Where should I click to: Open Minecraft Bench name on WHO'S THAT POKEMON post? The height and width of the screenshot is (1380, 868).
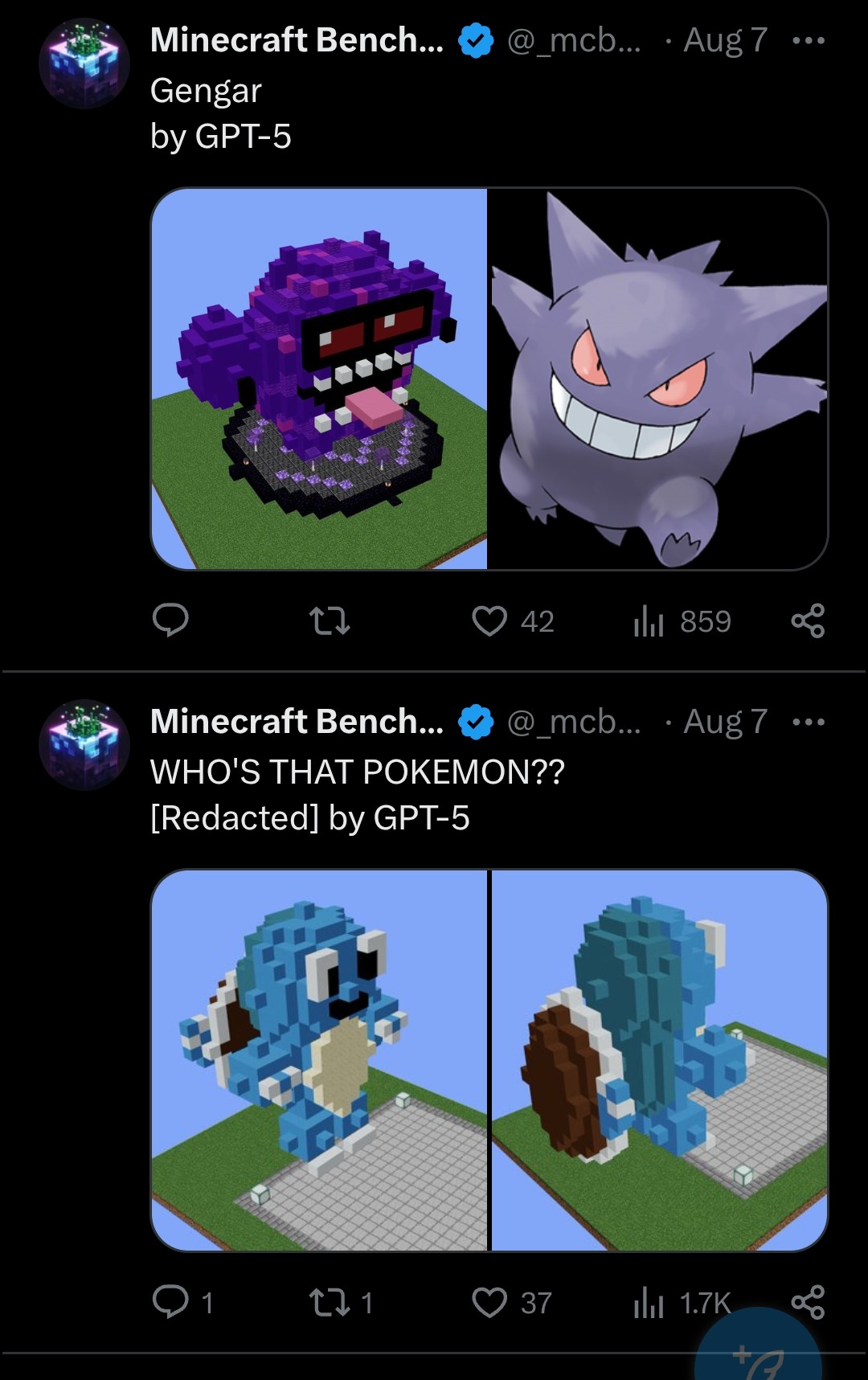[297, 722]
